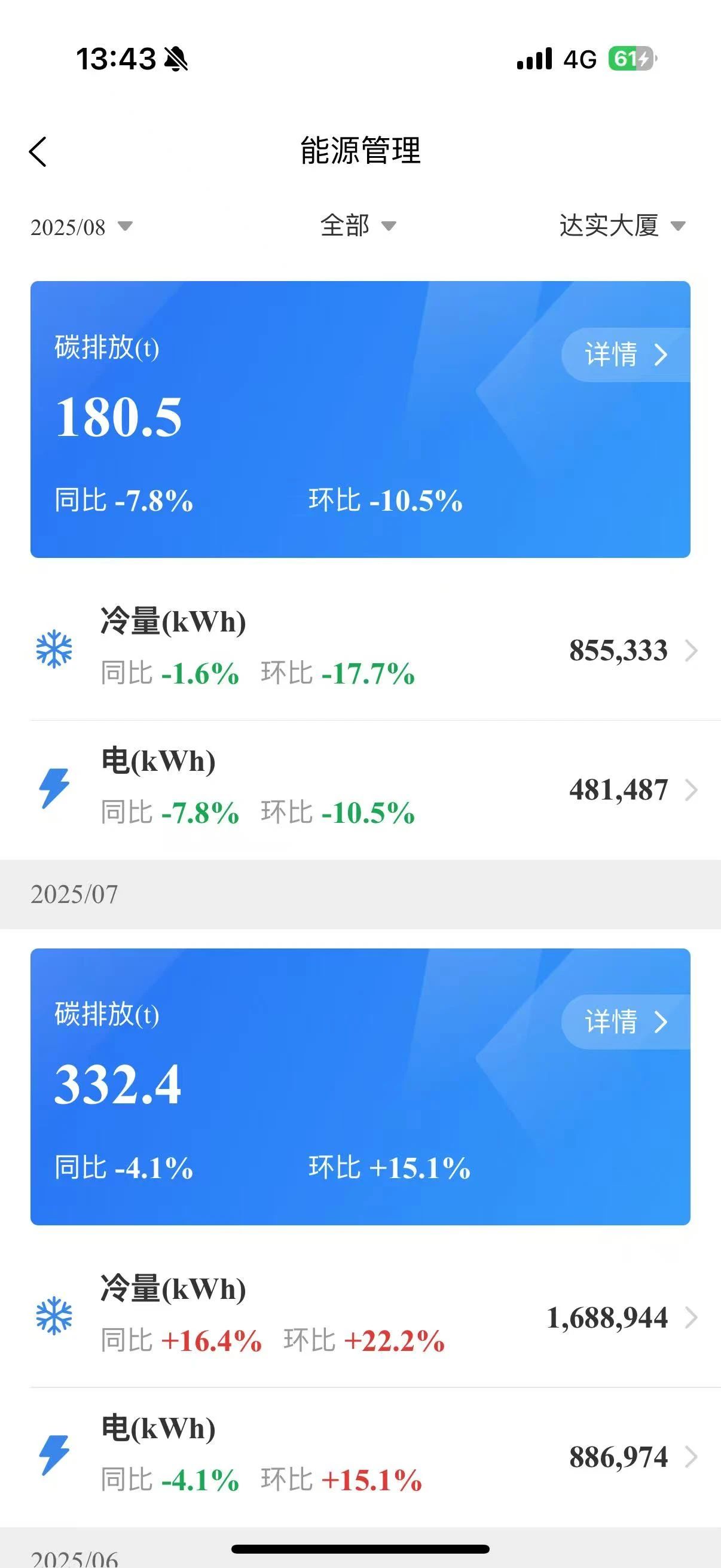The height and width of the screenshot is (1568, 721).
Task: Open the 2025/08 month dropdown
Action: 81,227
